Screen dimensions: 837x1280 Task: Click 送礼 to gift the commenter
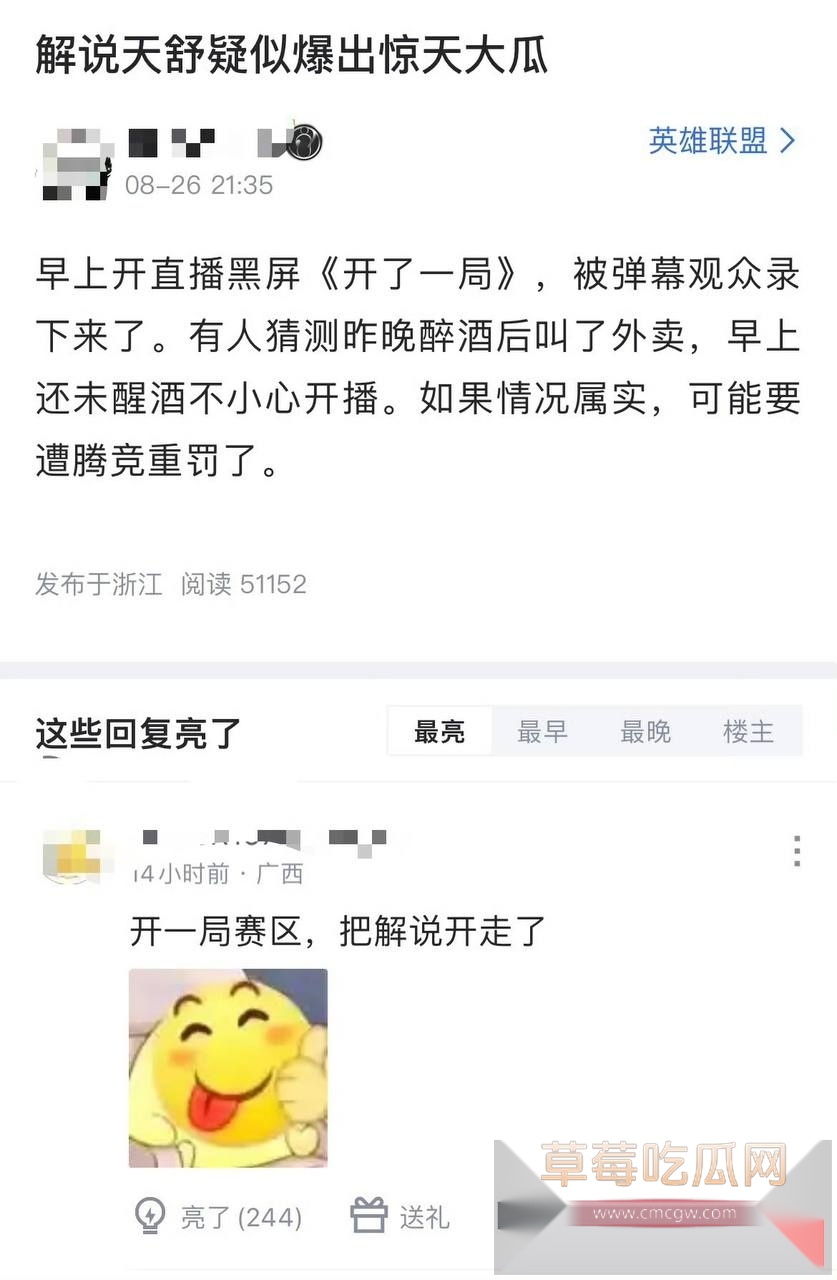(x=420, y=1216)
